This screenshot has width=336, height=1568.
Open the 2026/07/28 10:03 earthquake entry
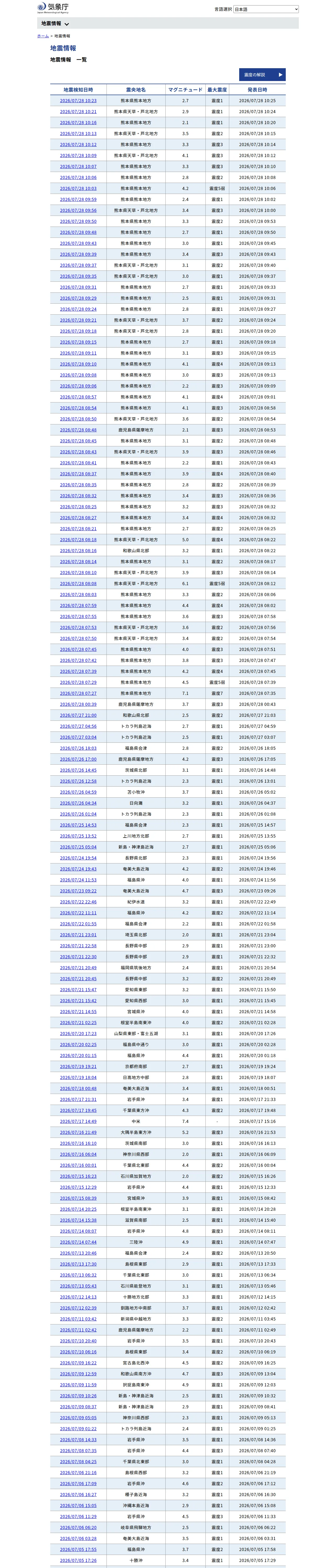click(78, 189)
